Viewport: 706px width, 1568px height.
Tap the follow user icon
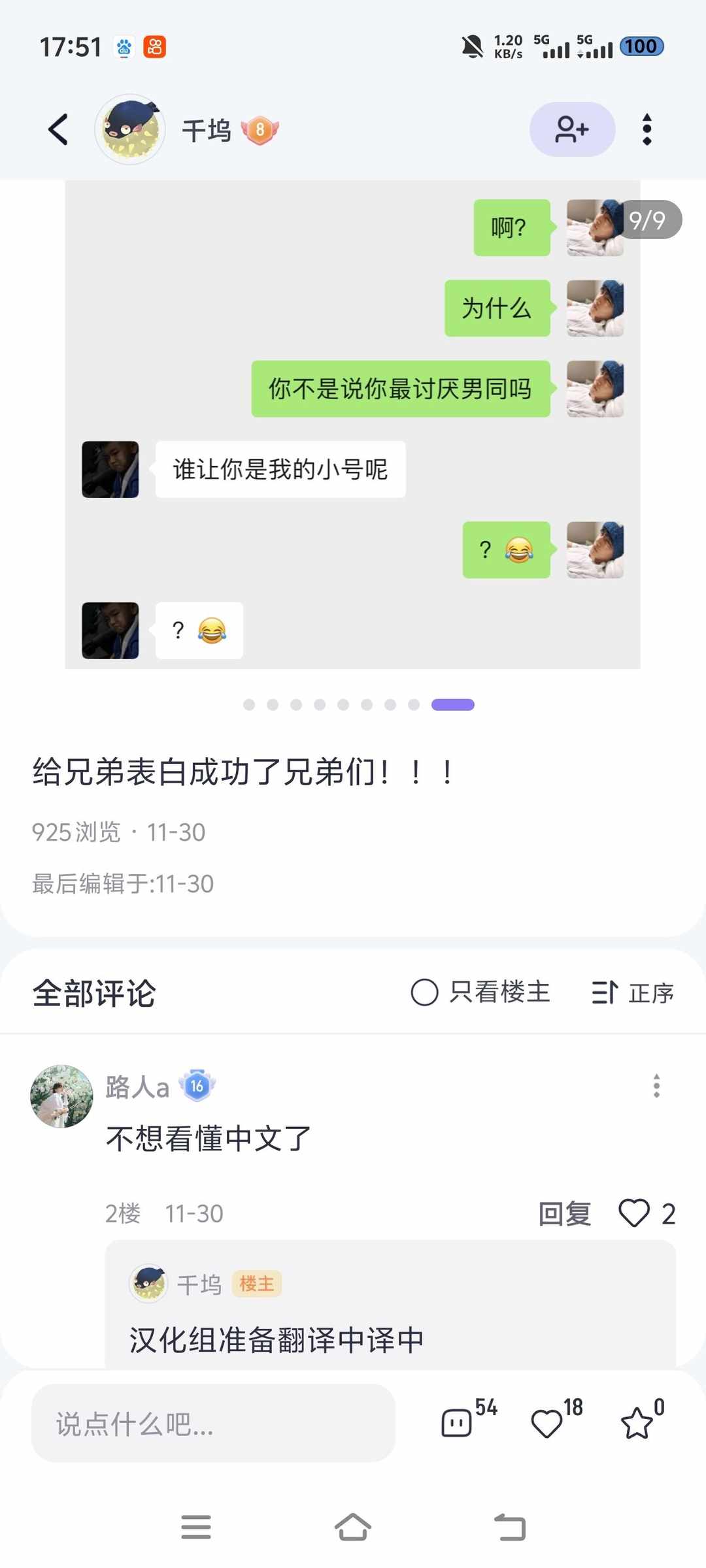point(572,129)
